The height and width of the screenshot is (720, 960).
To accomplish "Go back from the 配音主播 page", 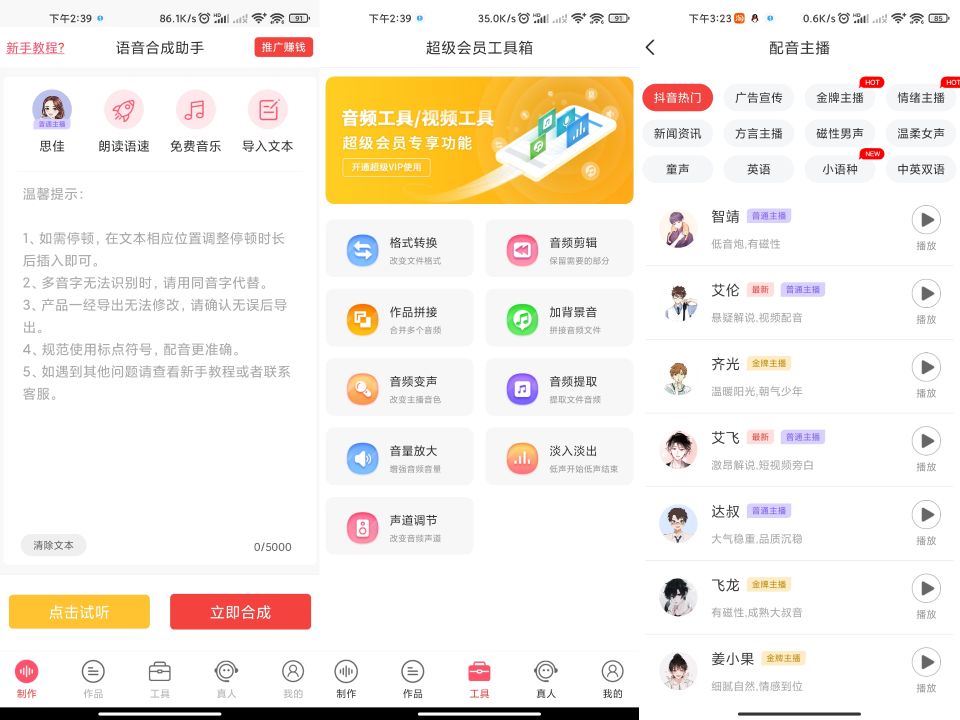I will coord(651,47).
